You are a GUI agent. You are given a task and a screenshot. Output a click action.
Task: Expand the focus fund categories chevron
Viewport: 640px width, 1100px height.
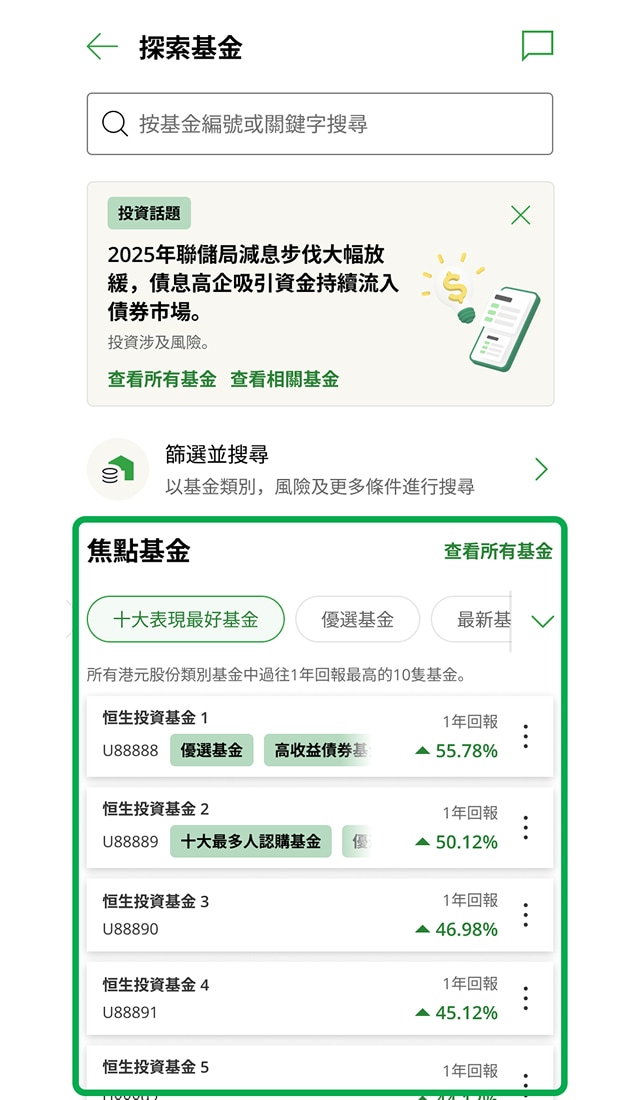click(542, 621)
